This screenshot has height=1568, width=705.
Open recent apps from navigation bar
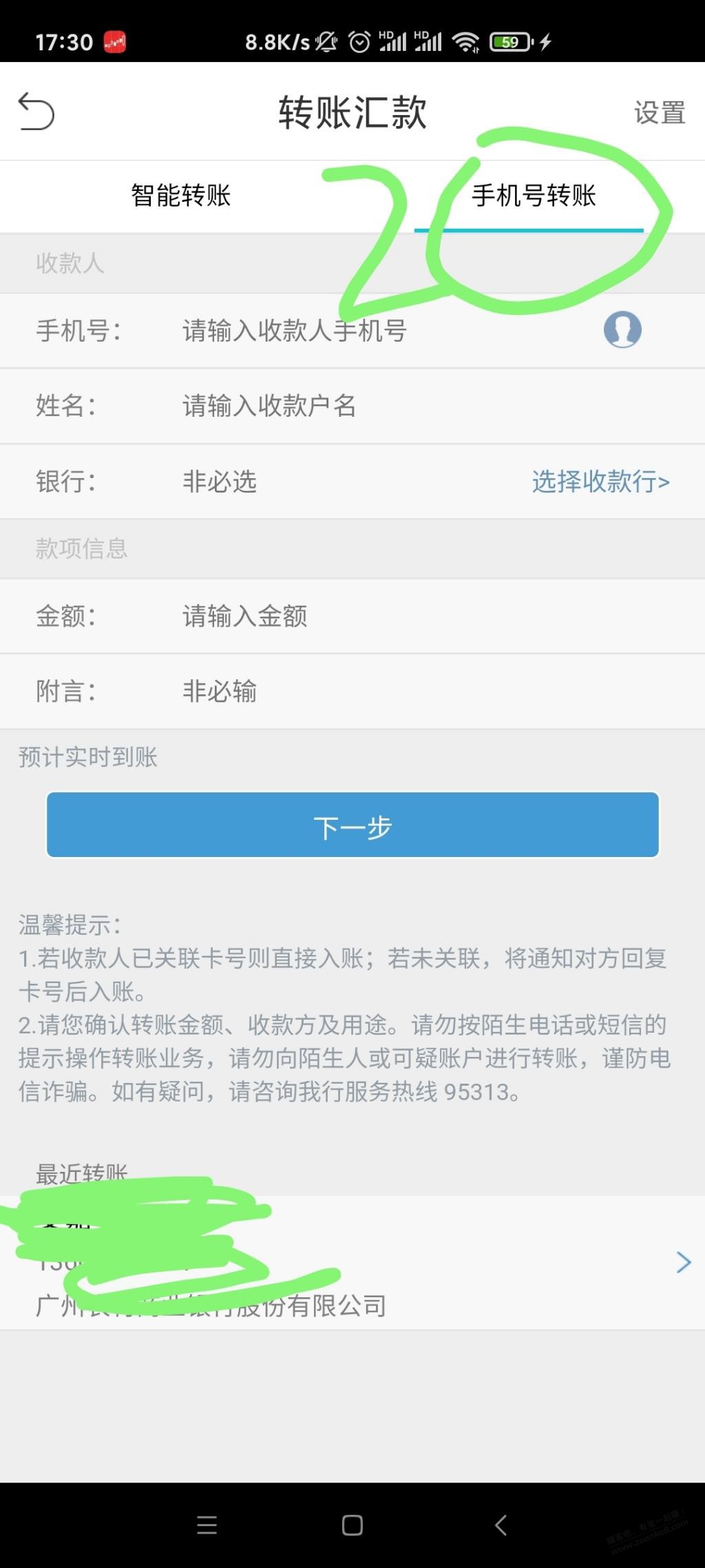point(207,1525)
